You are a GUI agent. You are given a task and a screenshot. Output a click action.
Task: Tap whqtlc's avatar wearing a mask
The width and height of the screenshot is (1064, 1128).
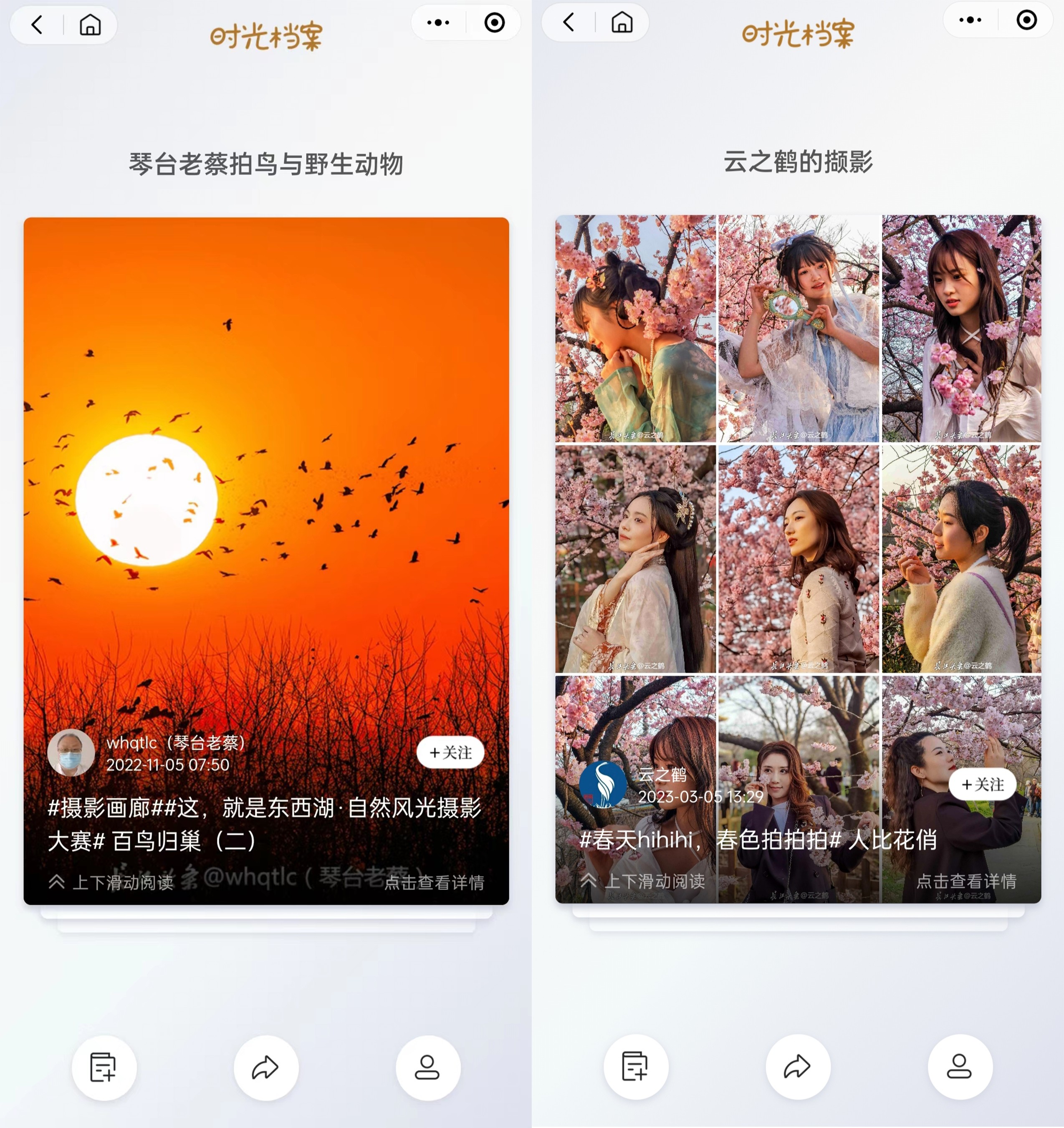tap(71, 752)
